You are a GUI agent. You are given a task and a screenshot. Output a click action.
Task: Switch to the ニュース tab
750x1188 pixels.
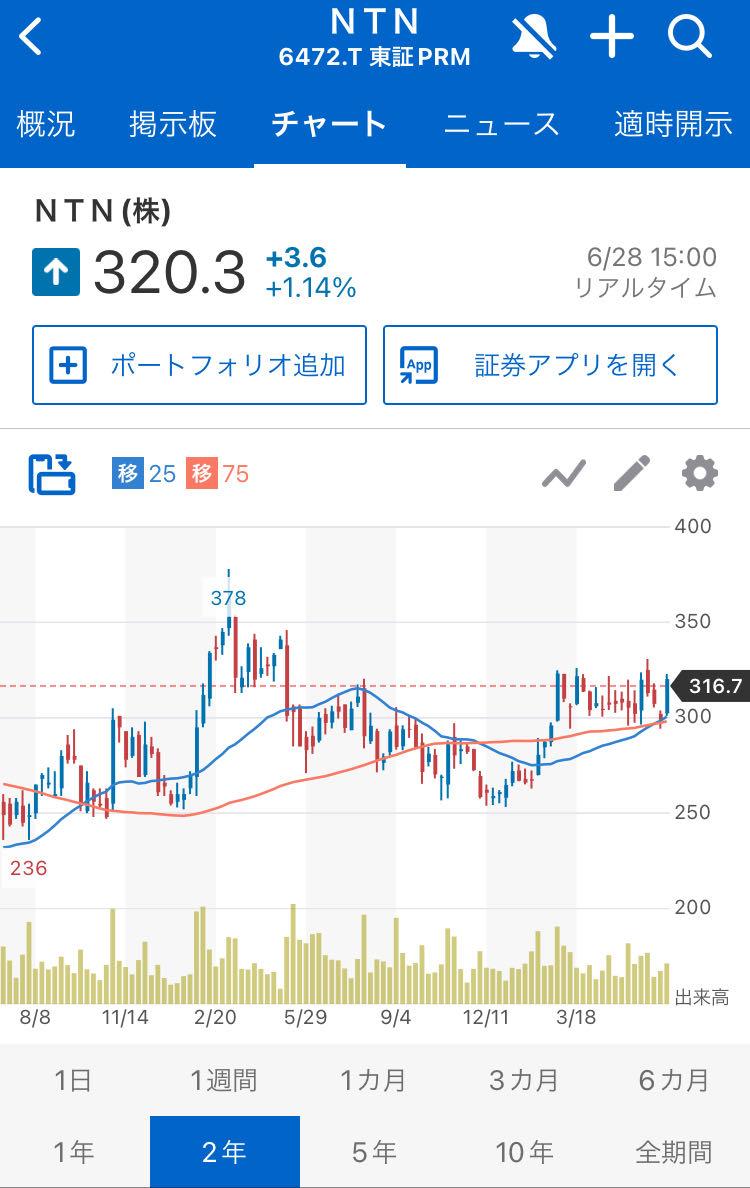click(x=502, y=123)
